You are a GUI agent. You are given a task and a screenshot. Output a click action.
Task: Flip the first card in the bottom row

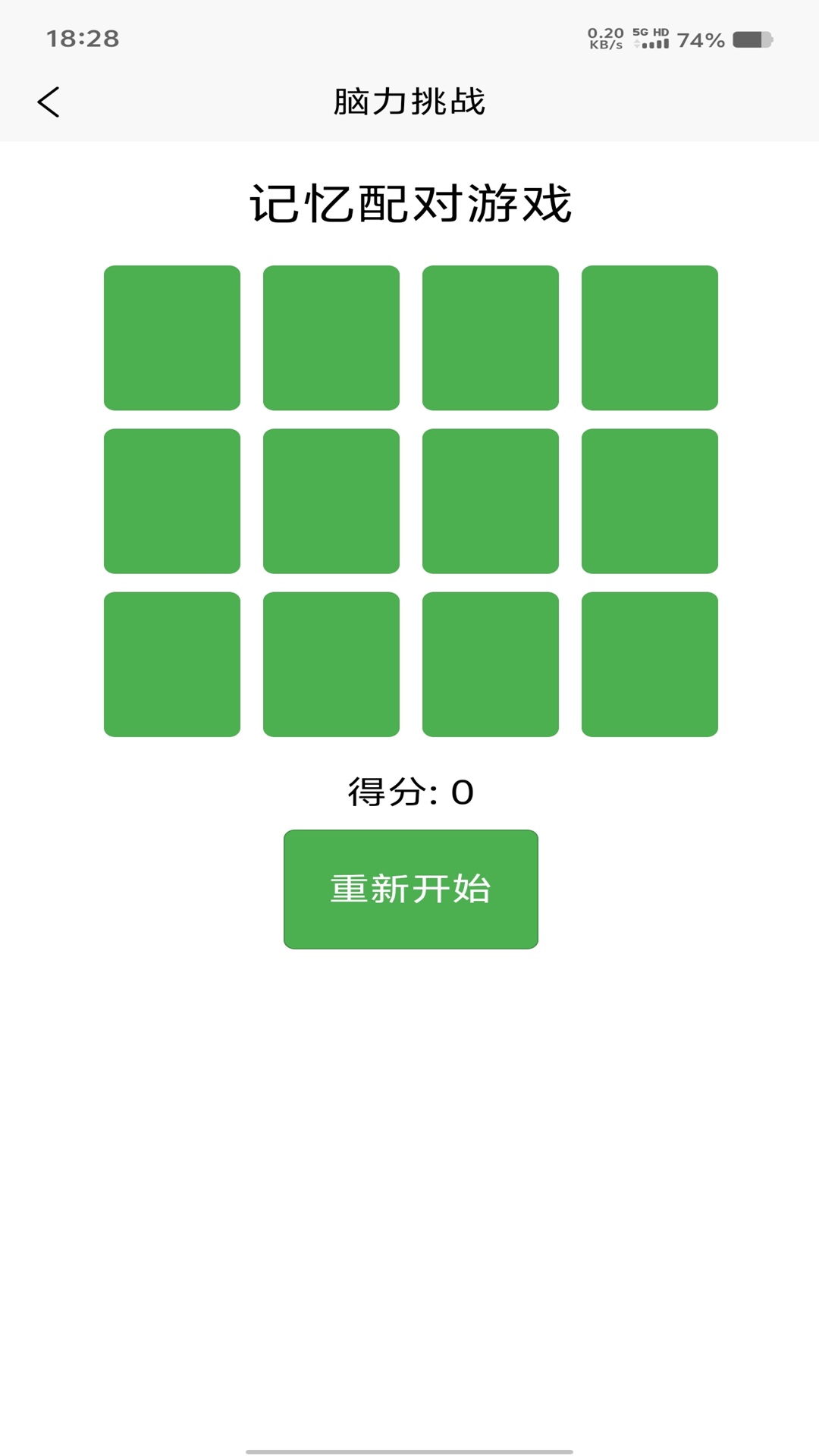pos(172,664)
